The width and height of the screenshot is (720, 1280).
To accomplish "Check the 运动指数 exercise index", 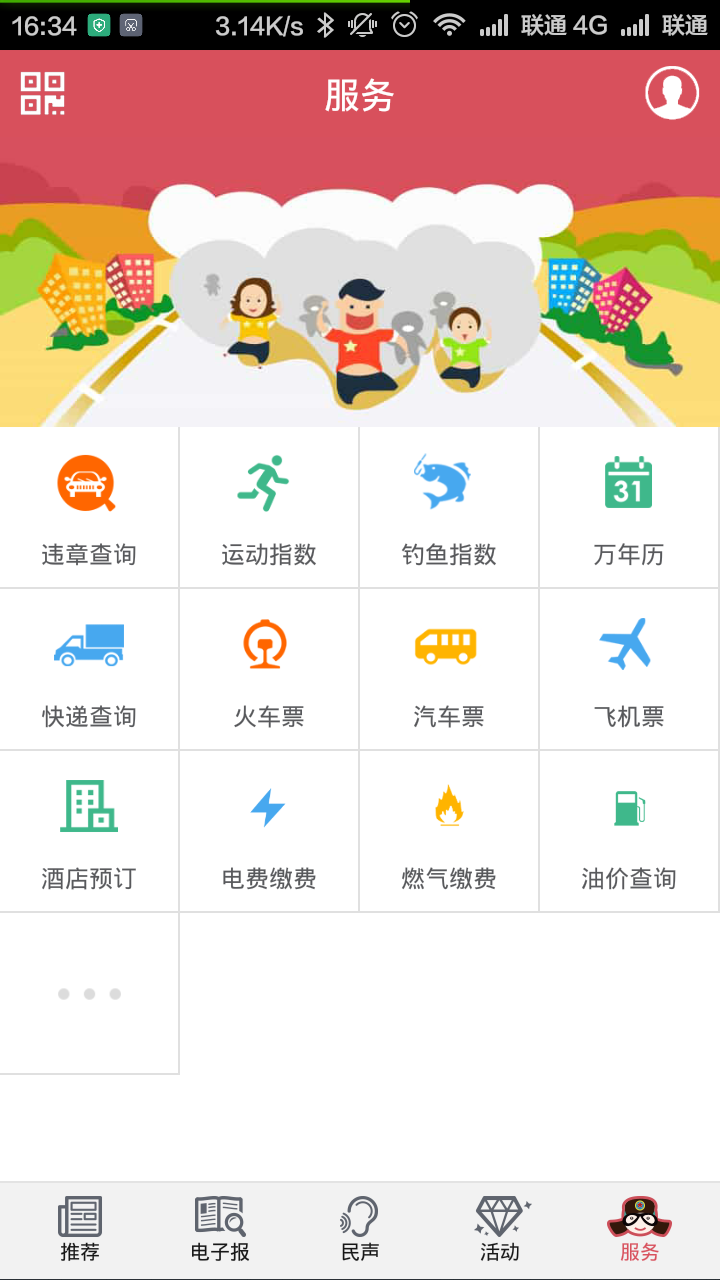I will coord(269,508).
